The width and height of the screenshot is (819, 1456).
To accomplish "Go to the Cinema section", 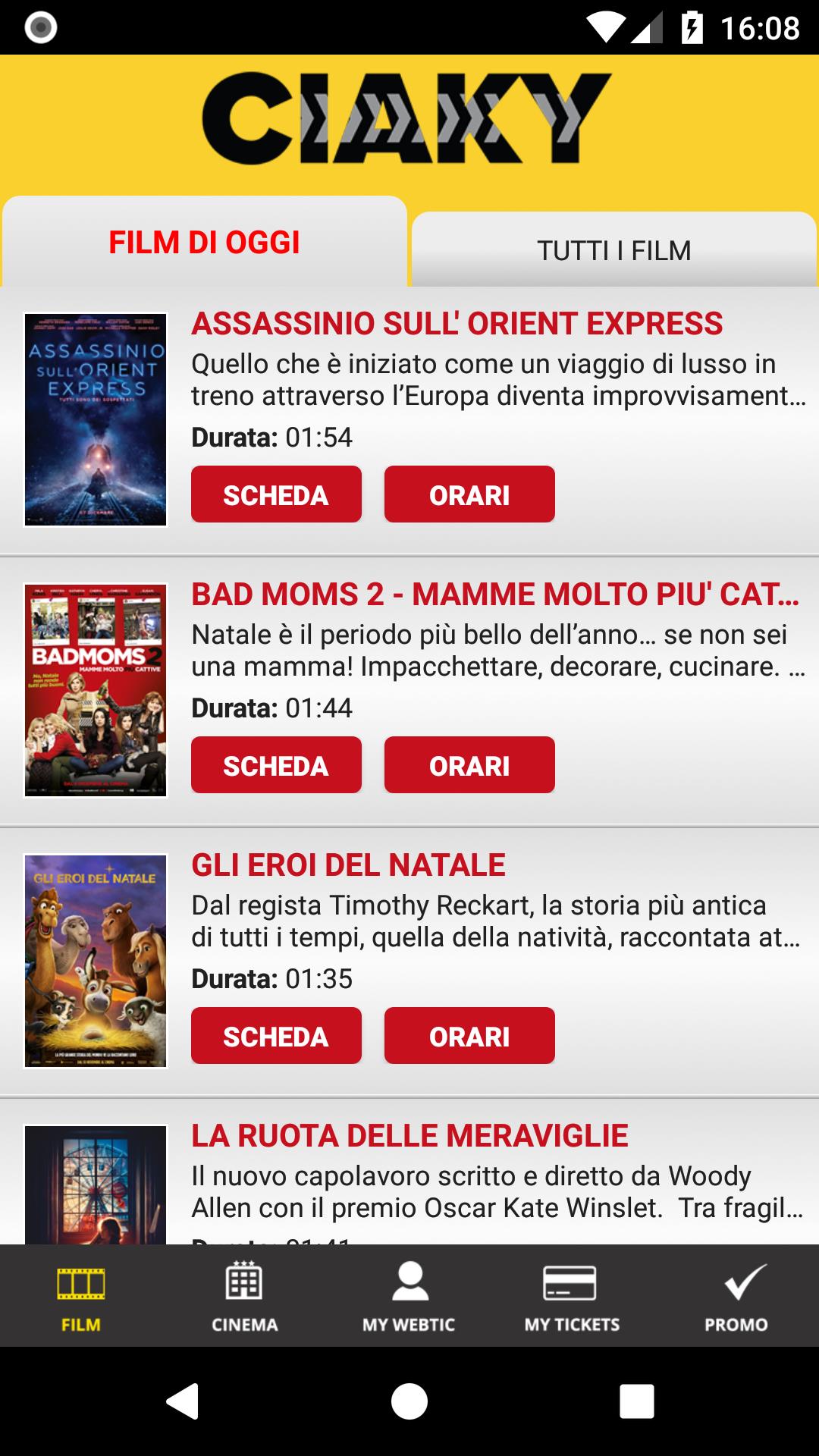I will click(x=244, y=1296).
